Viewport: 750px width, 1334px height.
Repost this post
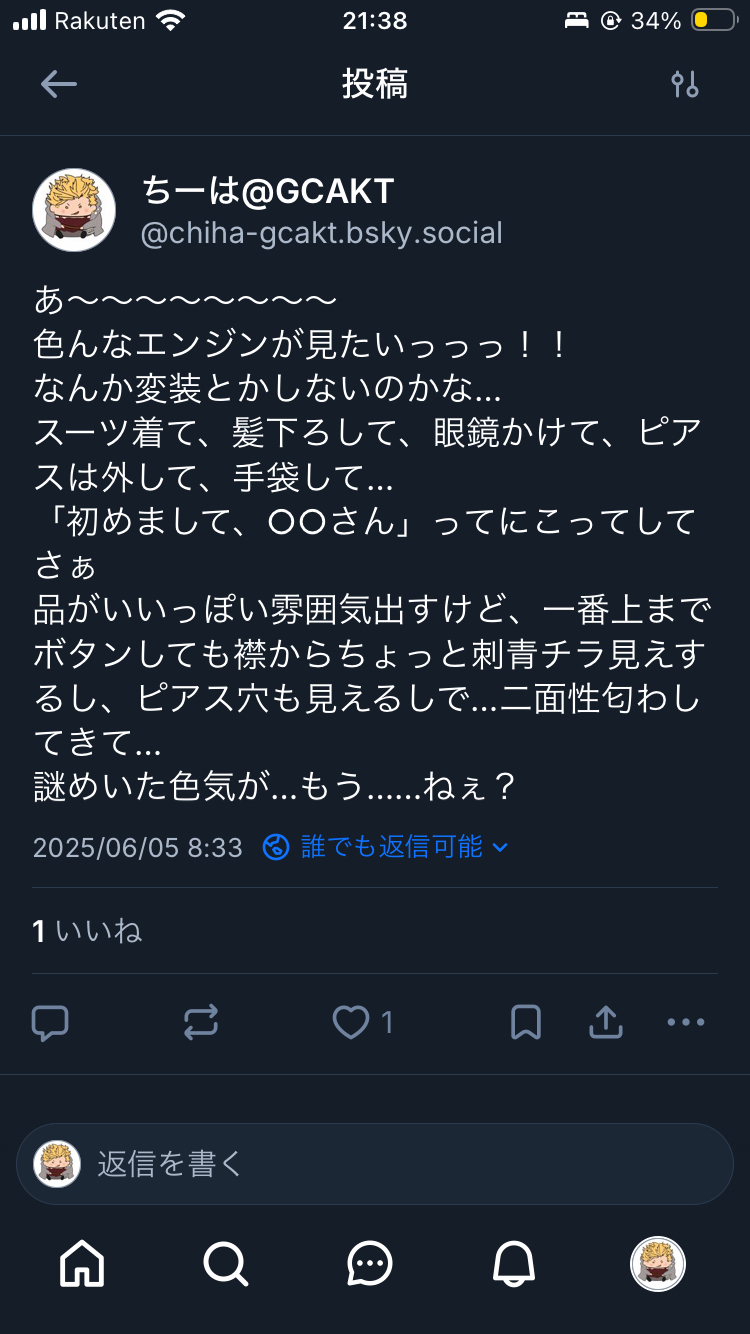click(x=201, y=1022)
